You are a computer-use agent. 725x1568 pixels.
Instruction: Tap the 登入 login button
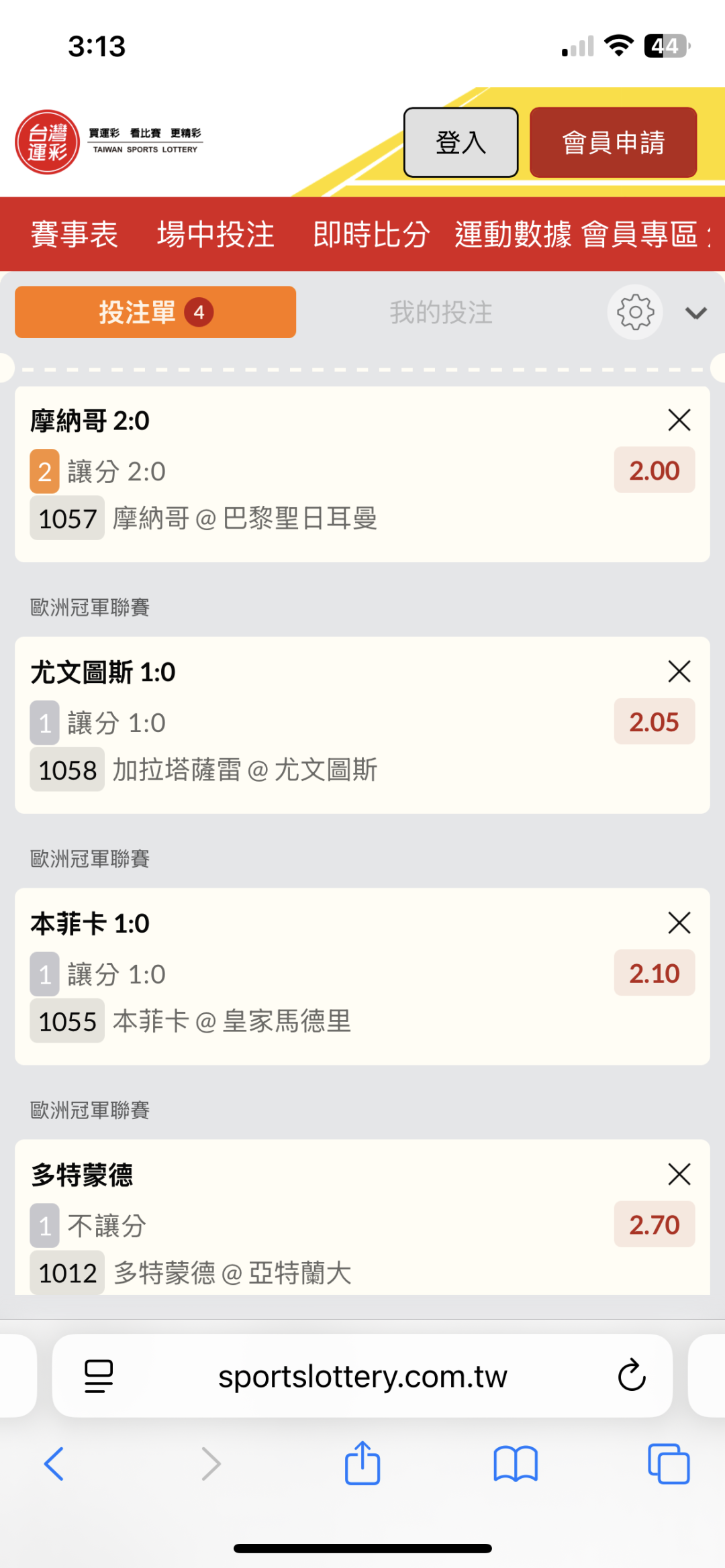pos(461,142)
